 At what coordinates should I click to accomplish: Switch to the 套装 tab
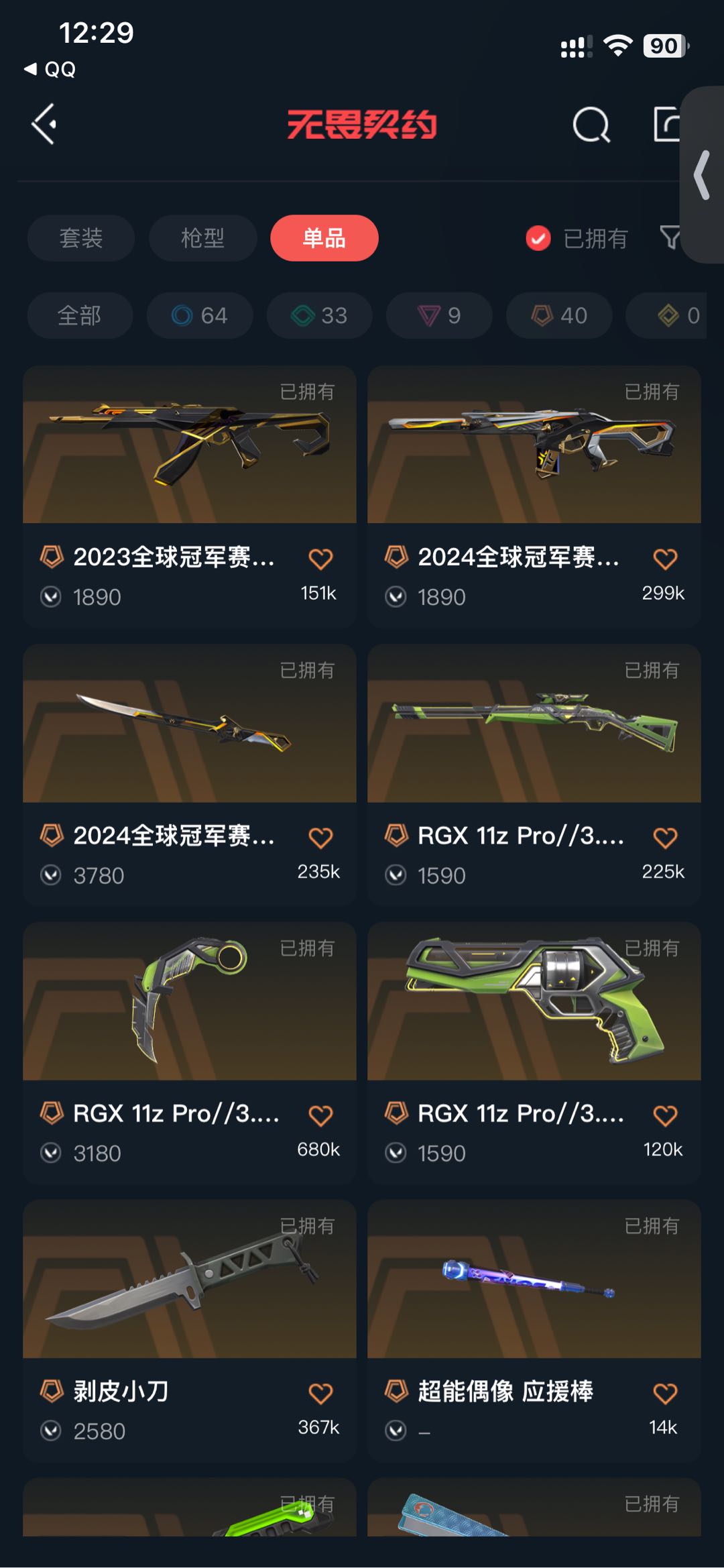[x=81, y=238]
